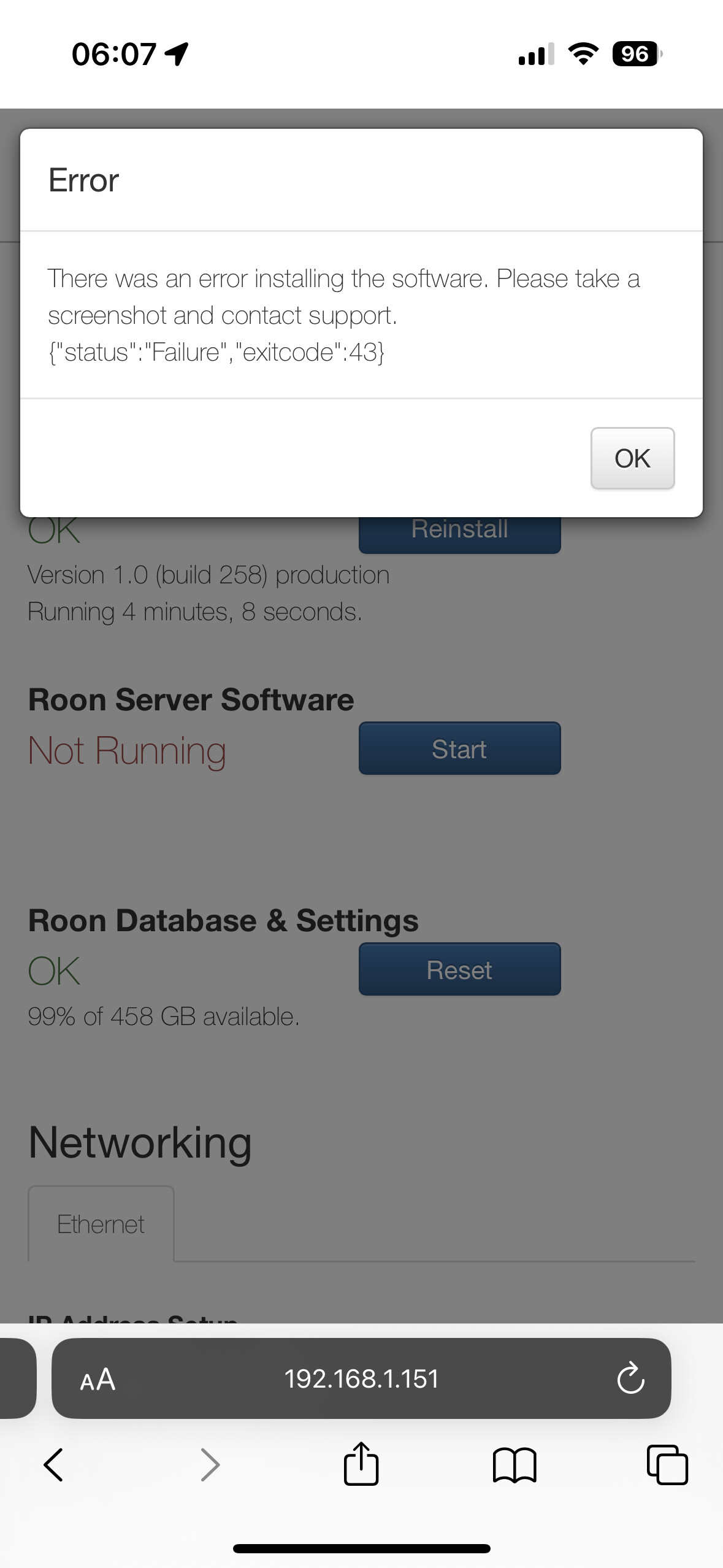Reset Roon Database & Settings
This screenshot has height=1568, width=723.
(x=459, y=970)
